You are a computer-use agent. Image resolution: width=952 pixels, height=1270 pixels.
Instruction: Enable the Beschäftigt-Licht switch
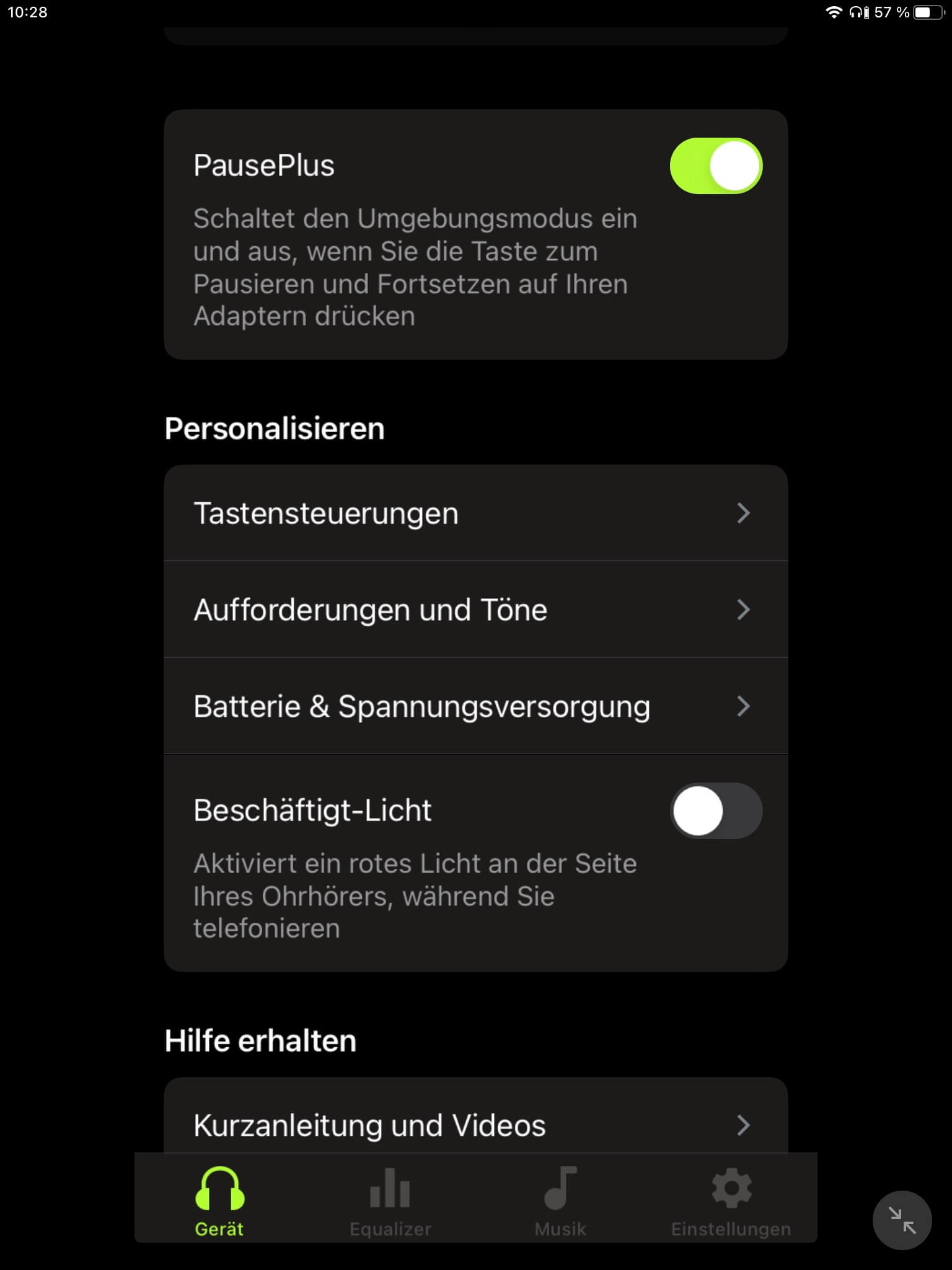tap(716, 810)
